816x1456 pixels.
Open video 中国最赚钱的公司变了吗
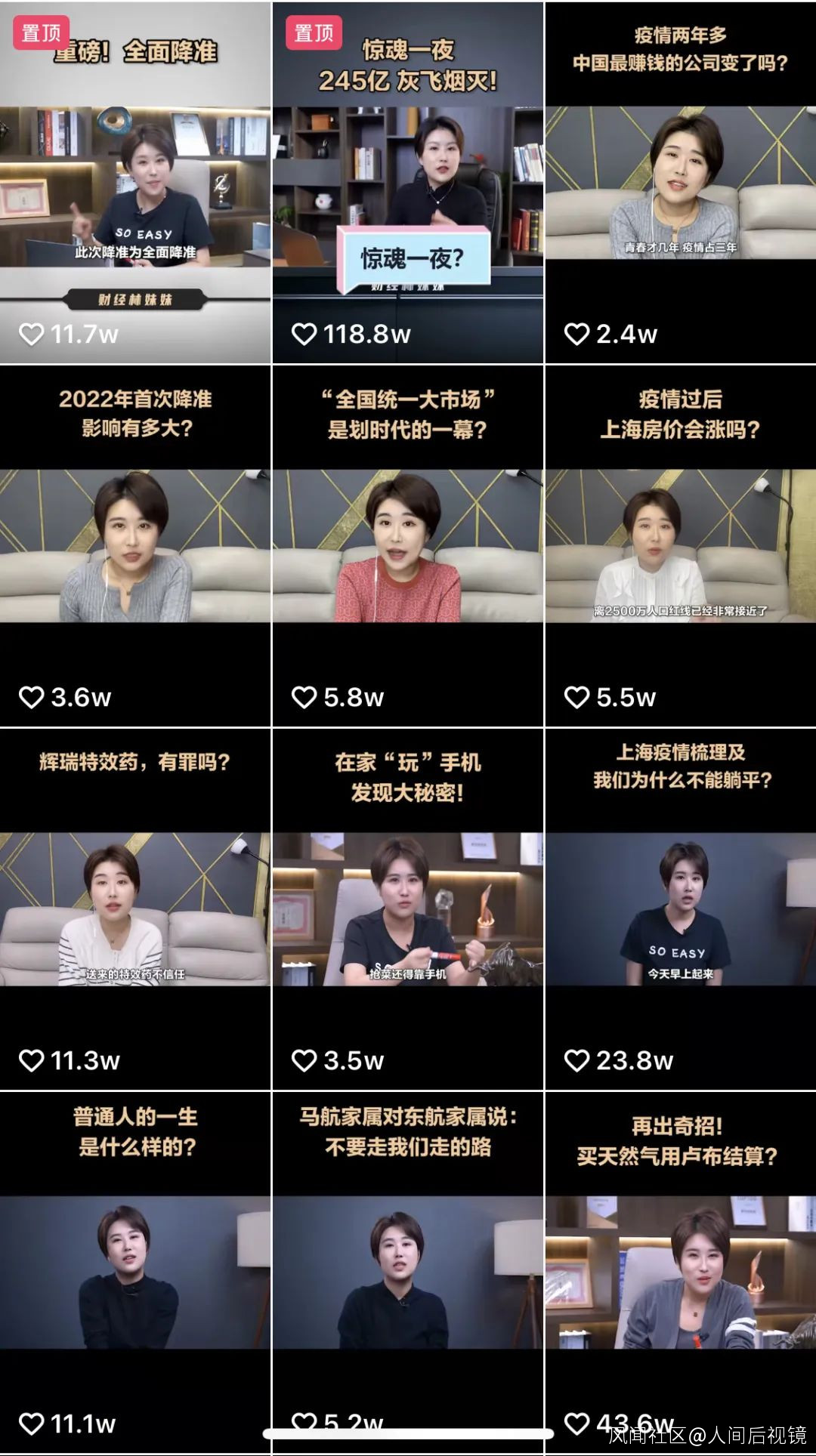(681, 182)
